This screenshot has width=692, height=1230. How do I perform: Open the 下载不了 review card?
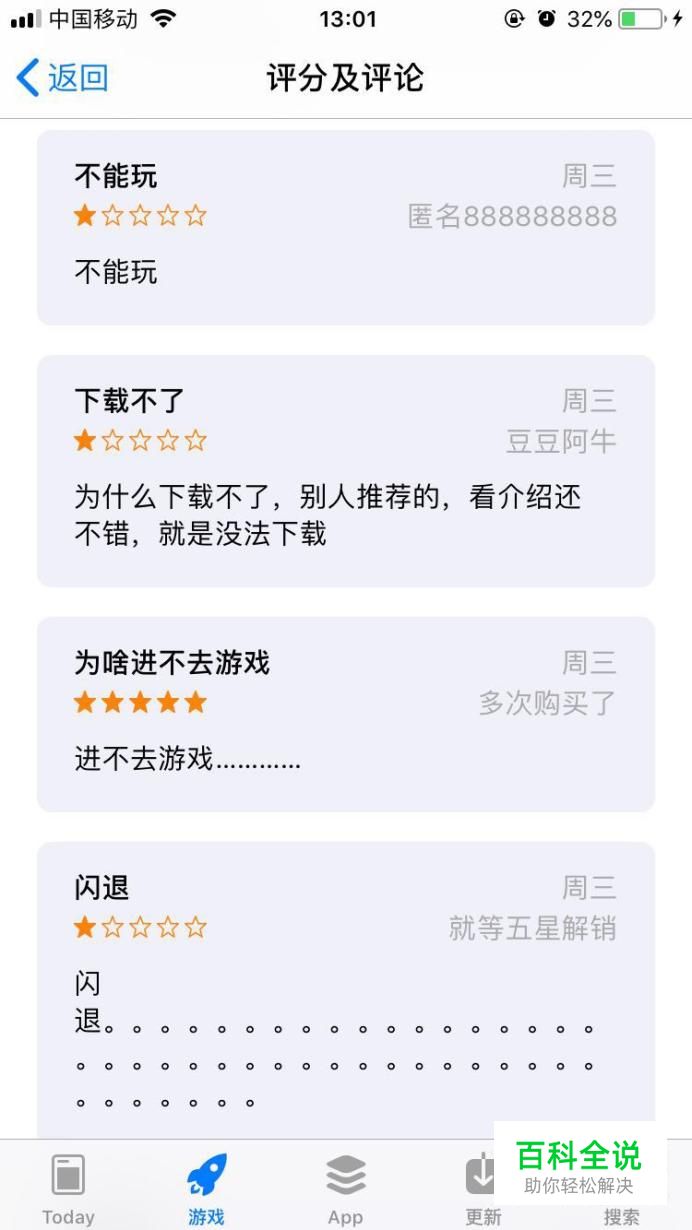[x=346, y=471]
